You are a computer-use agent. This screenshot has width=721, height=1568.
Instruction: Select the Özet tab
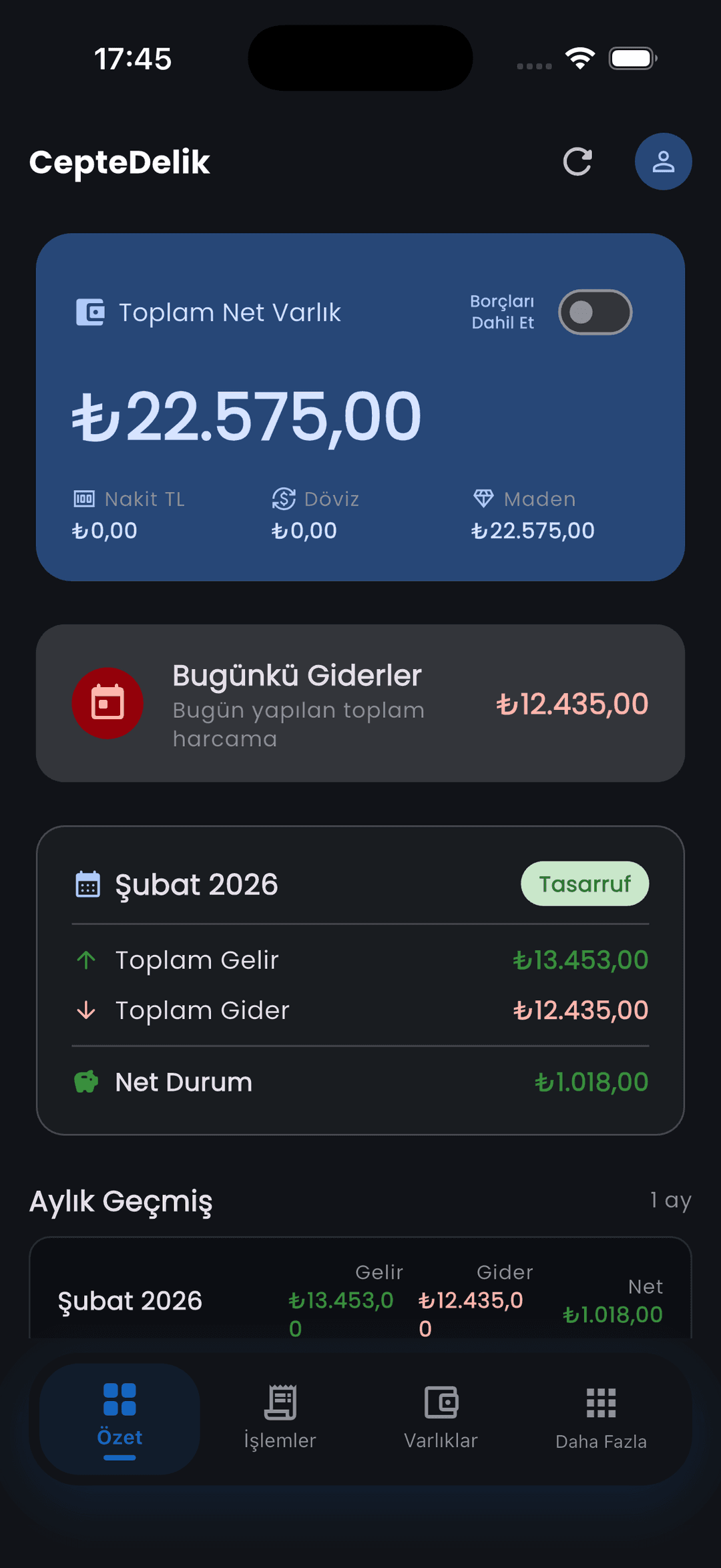119,1418
